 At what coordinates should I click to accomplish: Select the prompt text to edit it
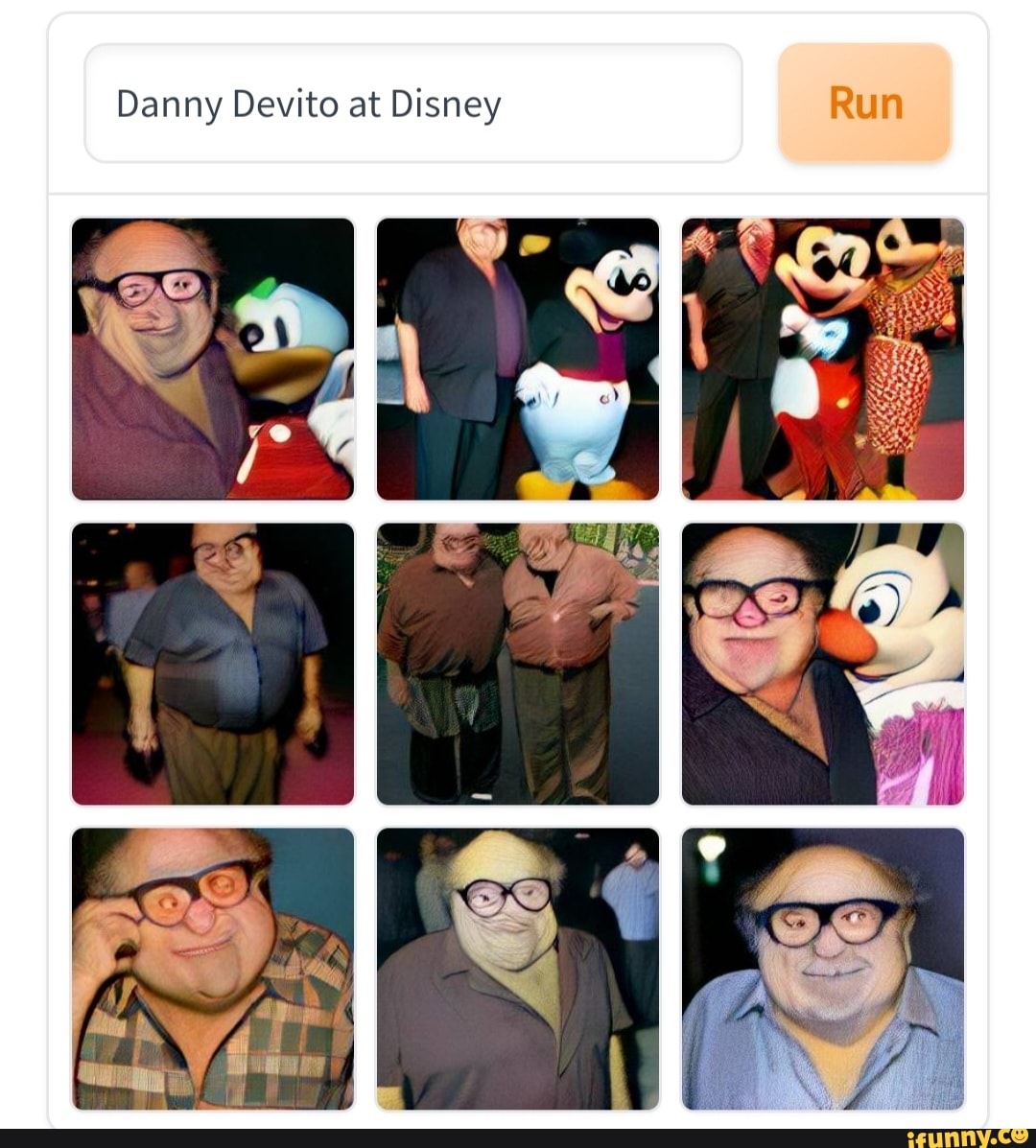[x=307, y=104]
